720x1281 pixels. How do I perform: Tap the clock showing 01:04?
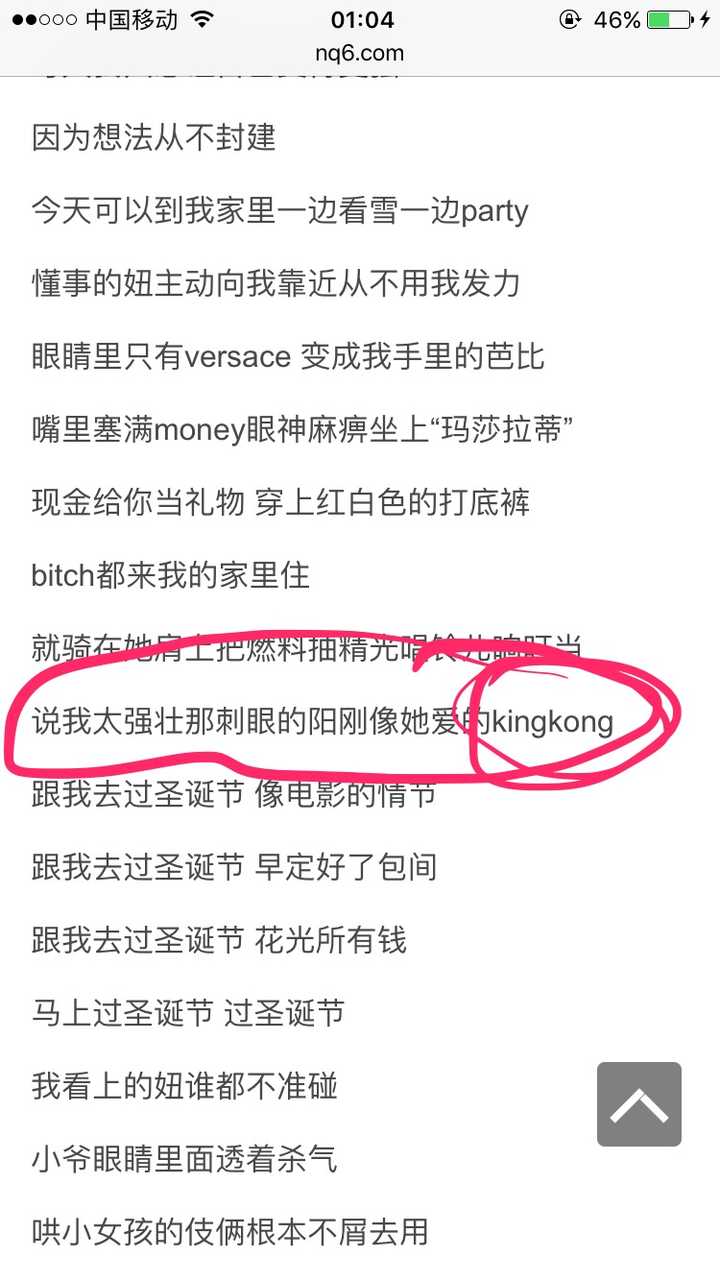360,19
